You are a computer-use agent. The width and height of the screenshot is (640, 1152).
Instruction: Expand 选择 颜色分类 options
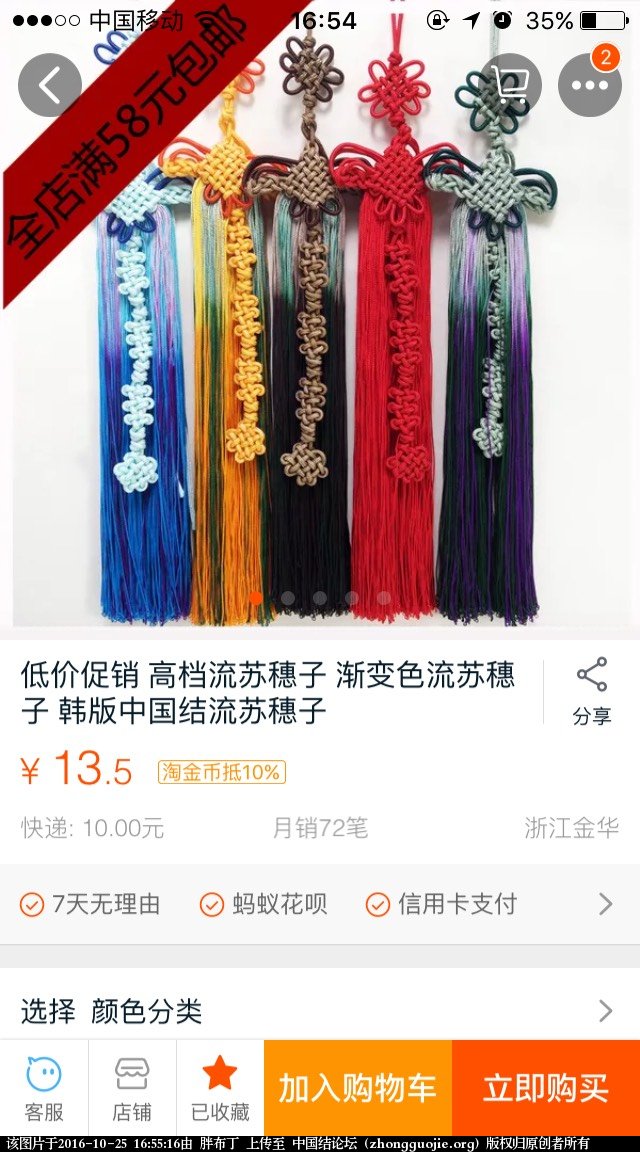point(320,1011)
